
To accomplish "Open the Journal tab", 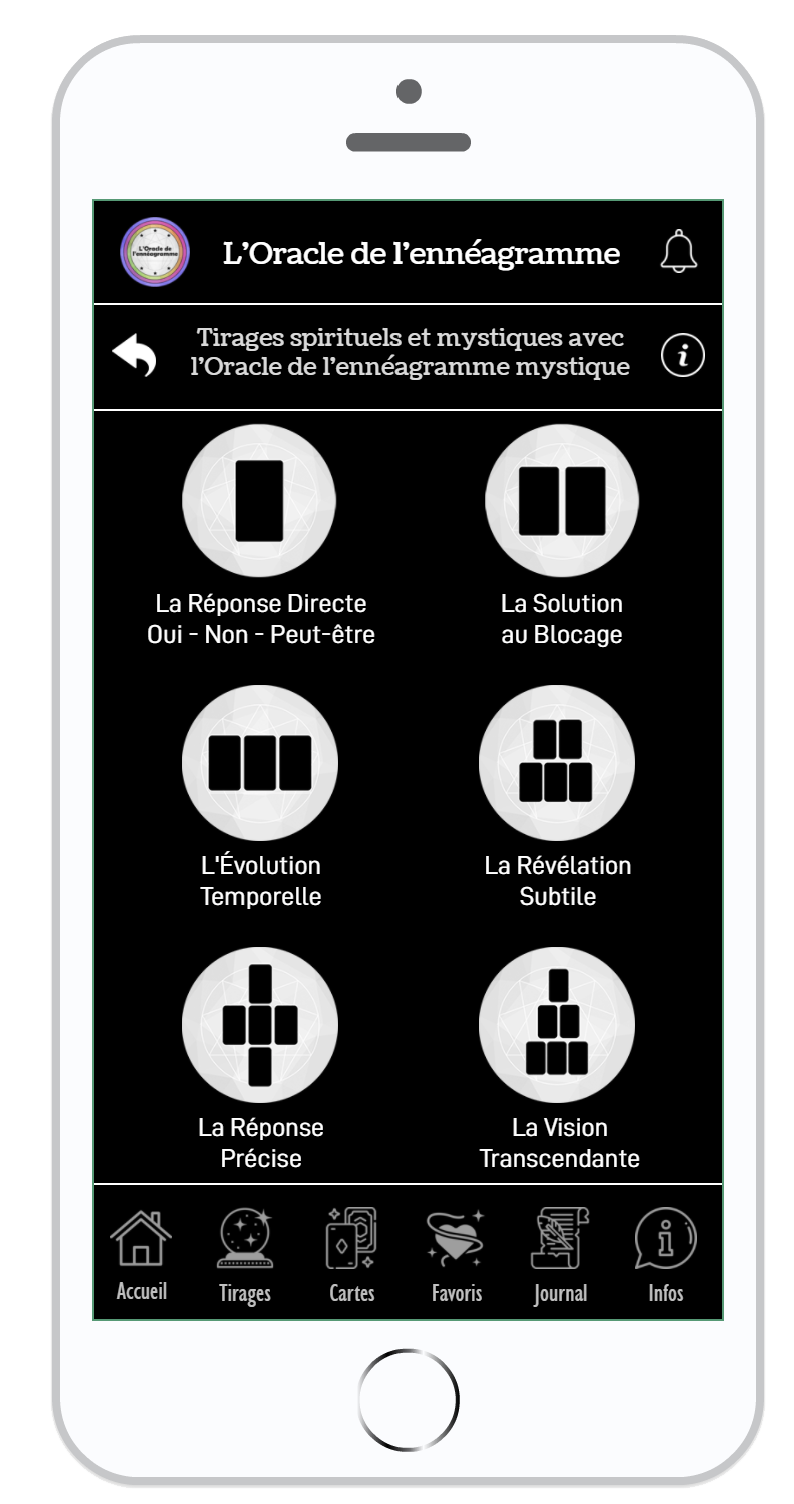I will pyautogui.click(x=560, y=1254).
